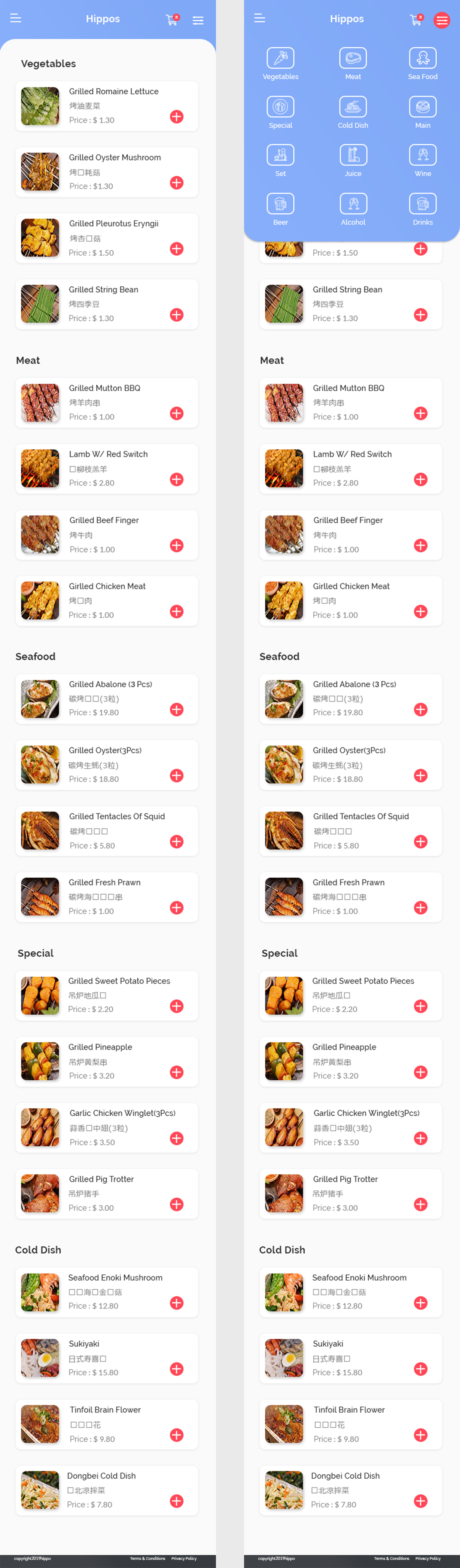Add Grilled Oyster Mushroom to the cart
Viewport: 460px width, 1568px height.
(x=177, y=183)
